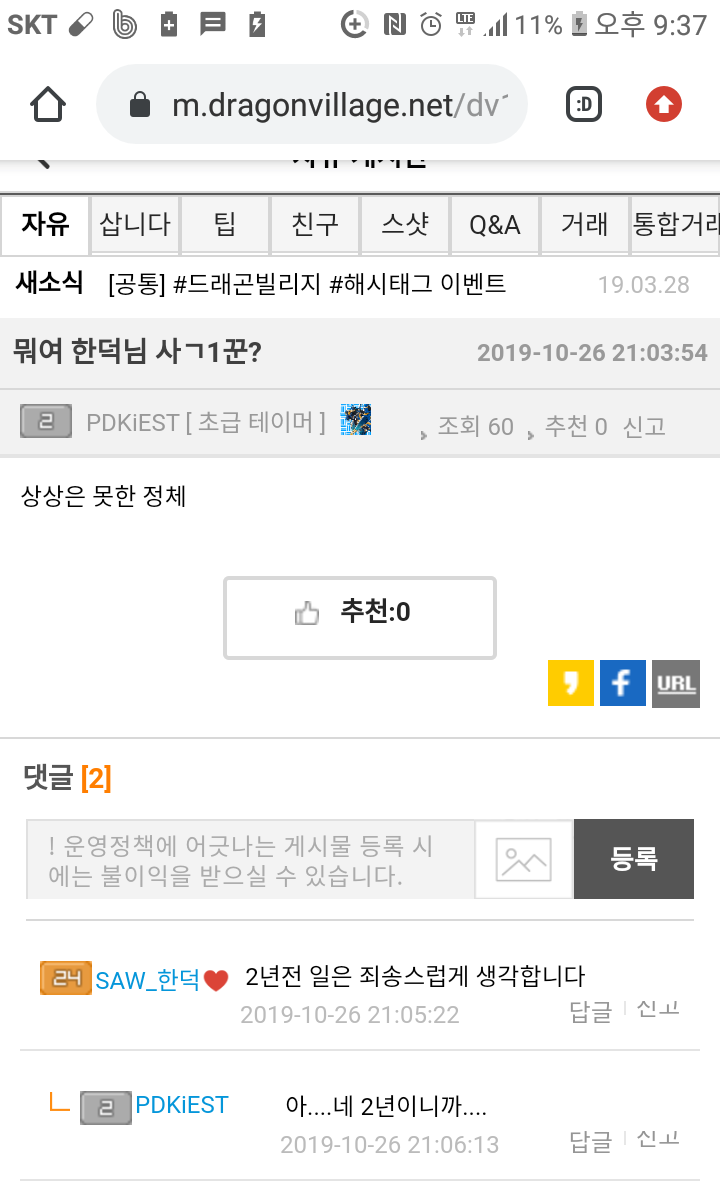
Task: Tap the comment input field
Action: (250, 861)
